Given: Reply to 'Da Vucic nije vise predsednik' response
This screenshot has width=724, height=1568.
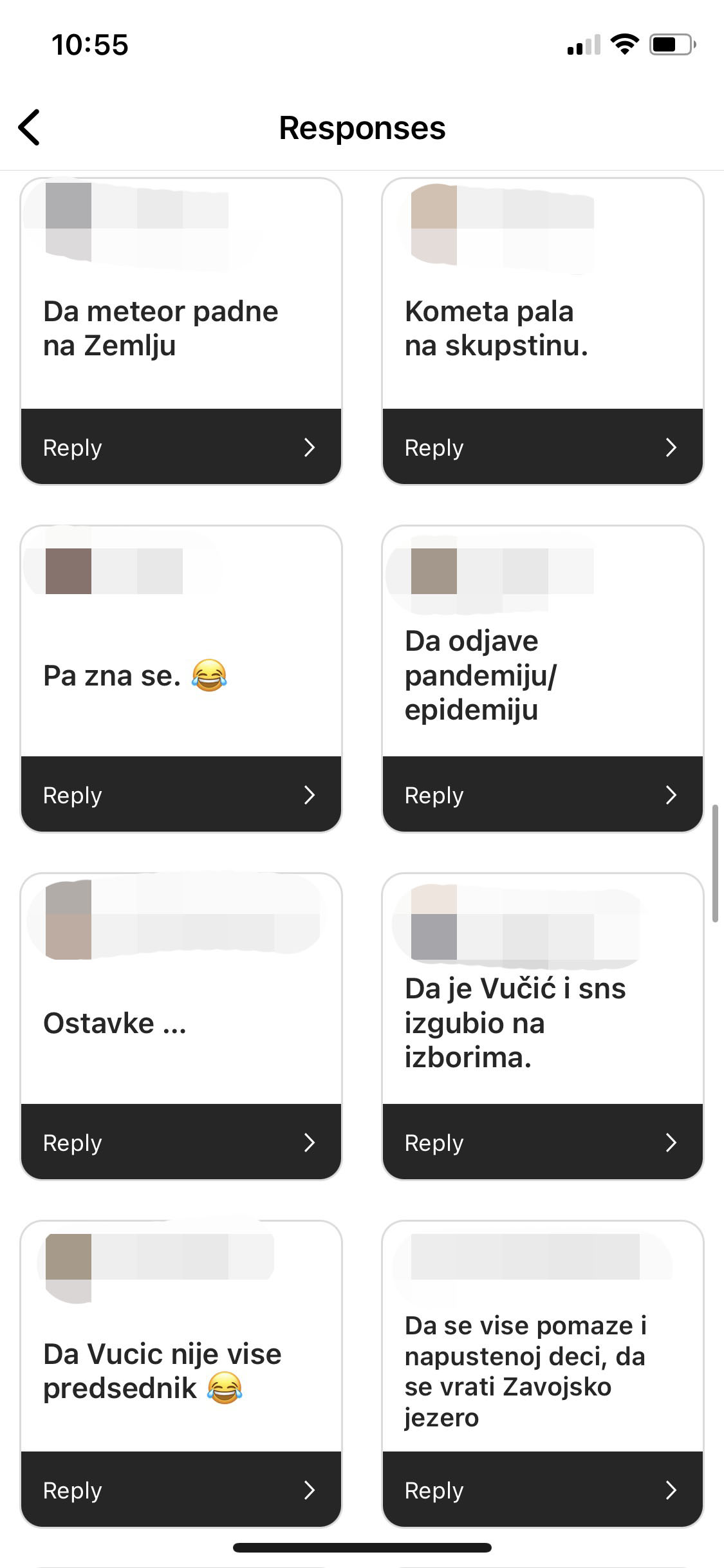Looking at the screenshot, I should tap(181, 1489).
